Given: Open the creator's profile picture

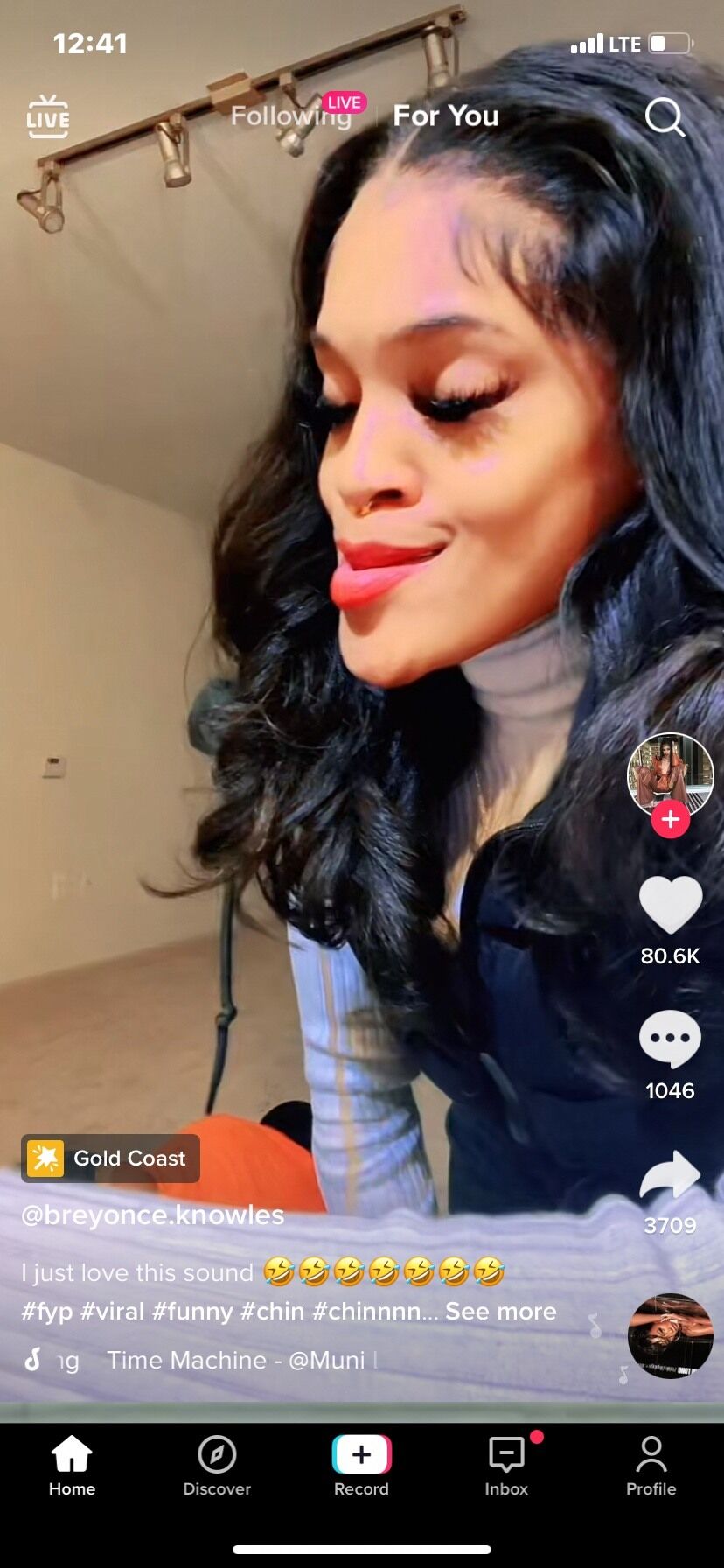Looking at the screenshot, I should click(x=671, y=773).
